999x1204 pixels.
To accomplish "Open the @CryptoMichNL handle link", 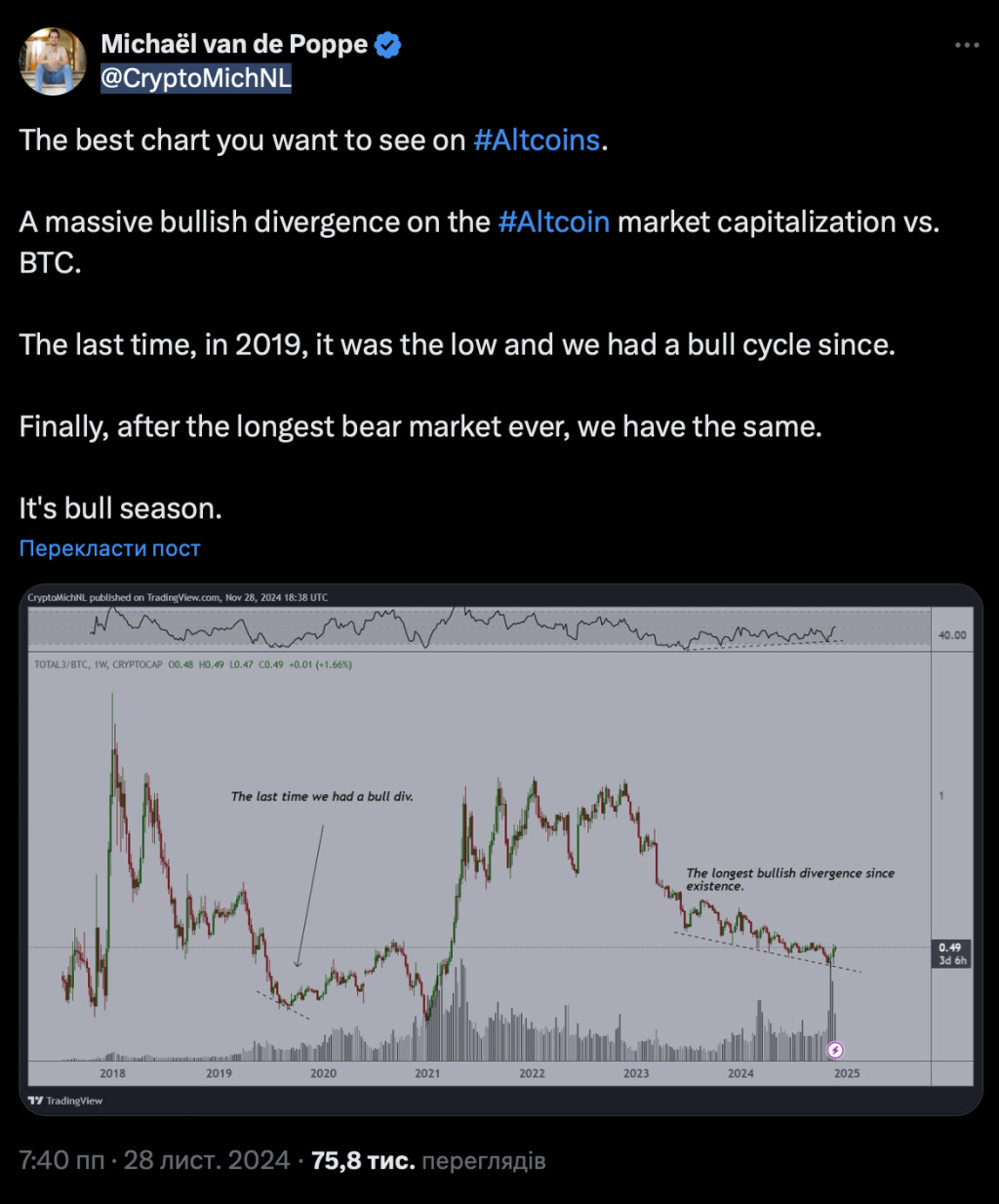I will [196, 79].
